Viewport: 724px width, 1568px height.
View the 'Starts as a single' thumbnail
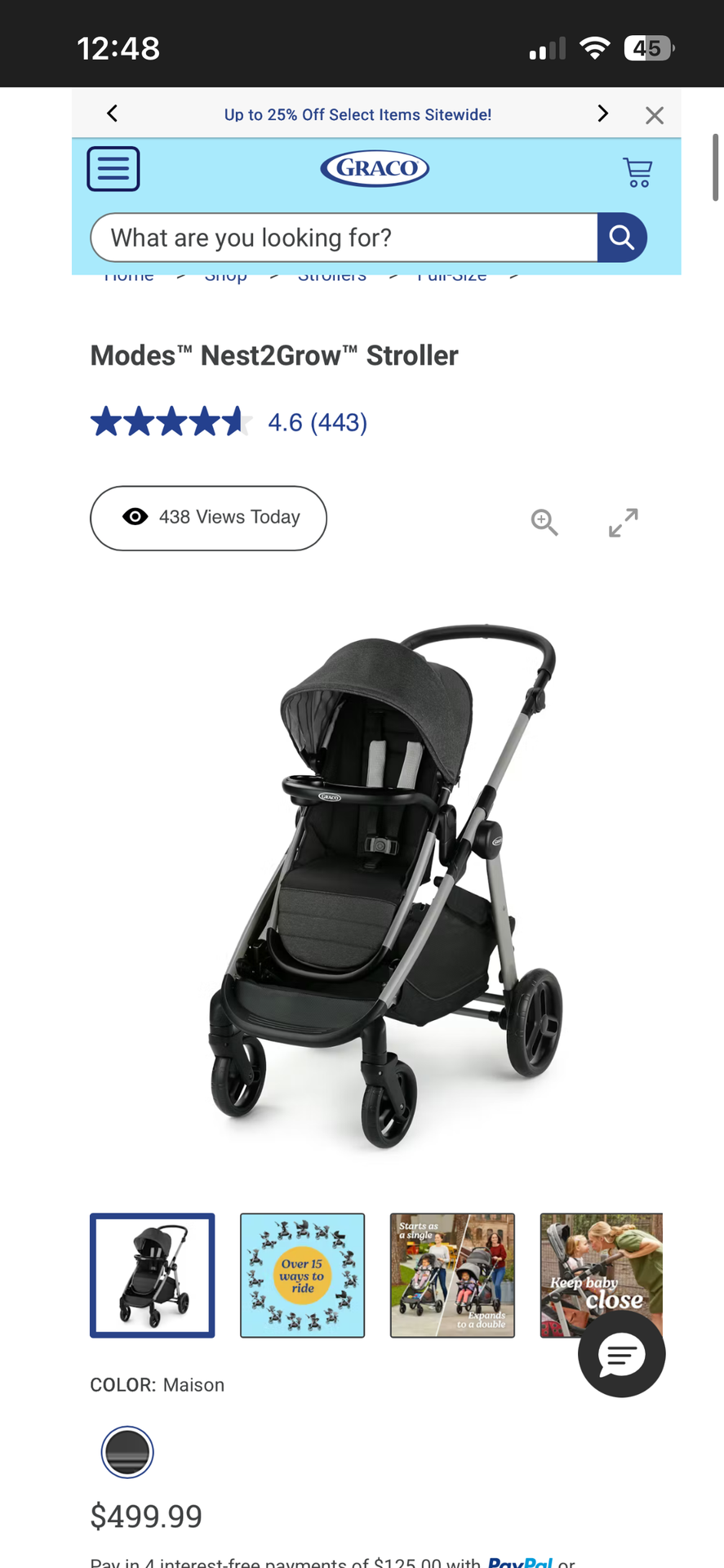click(x=452, y=1275)
